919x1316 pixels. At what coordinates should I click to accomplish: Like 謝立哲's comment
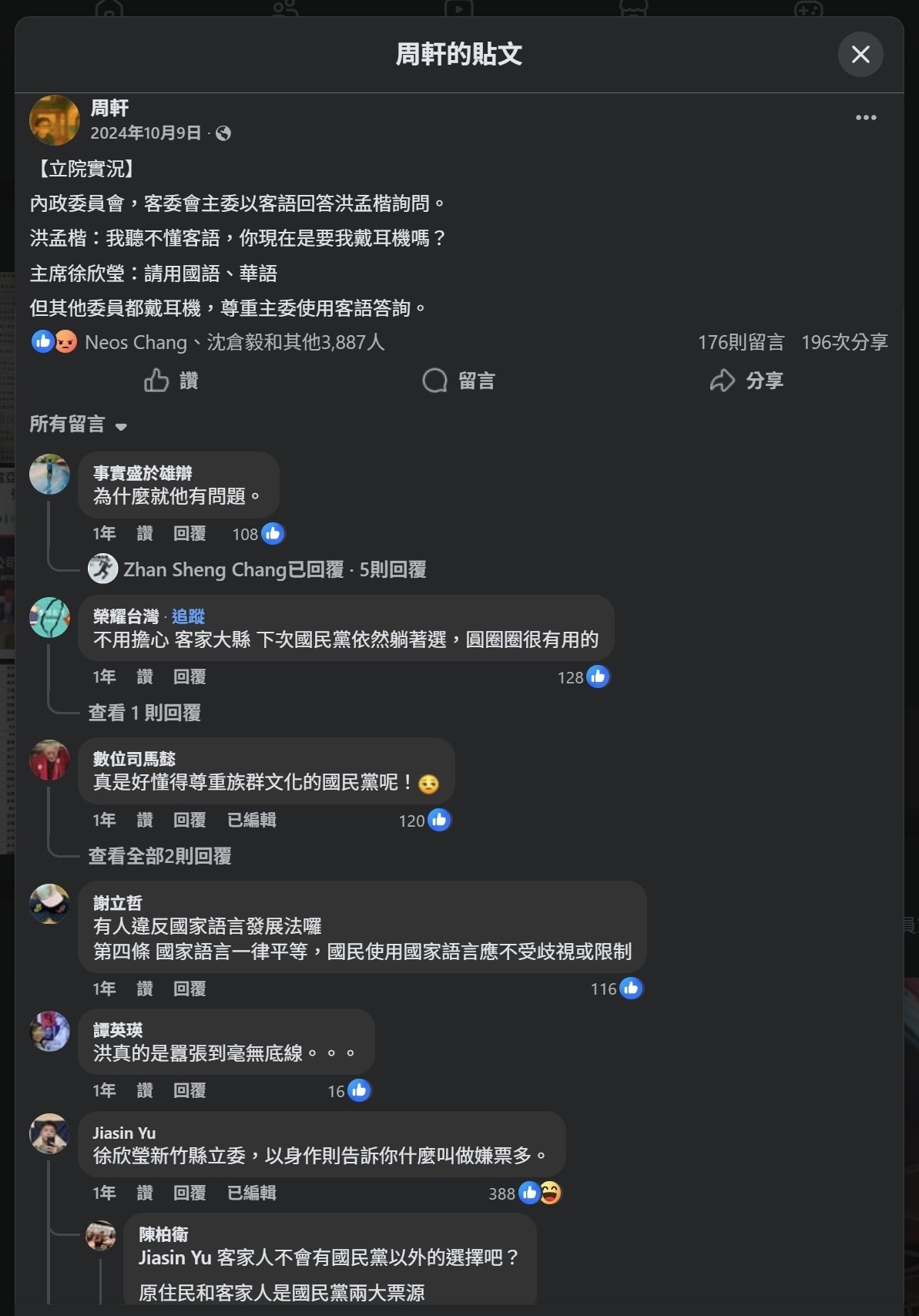point(145,989)
